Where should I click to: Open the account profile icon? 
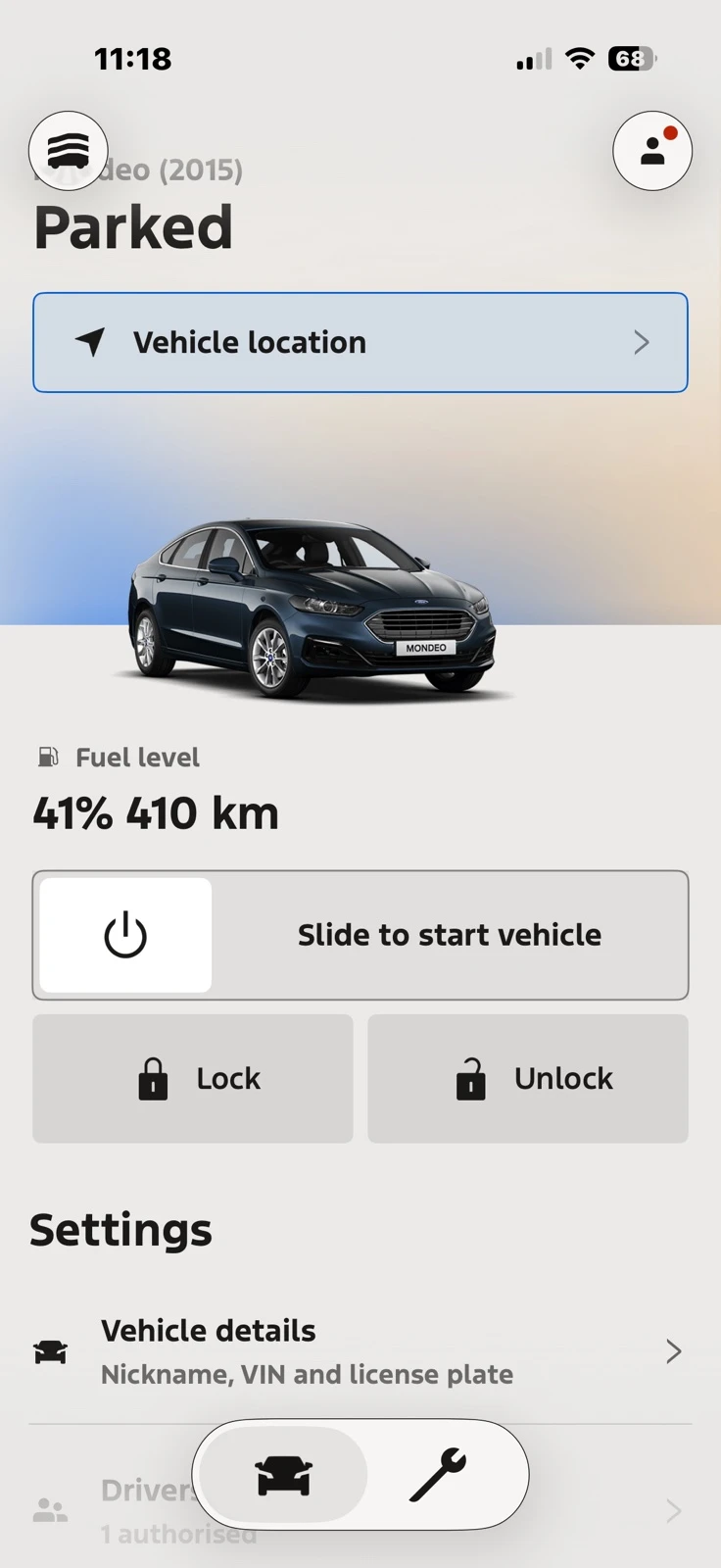[x=651, y=152]
